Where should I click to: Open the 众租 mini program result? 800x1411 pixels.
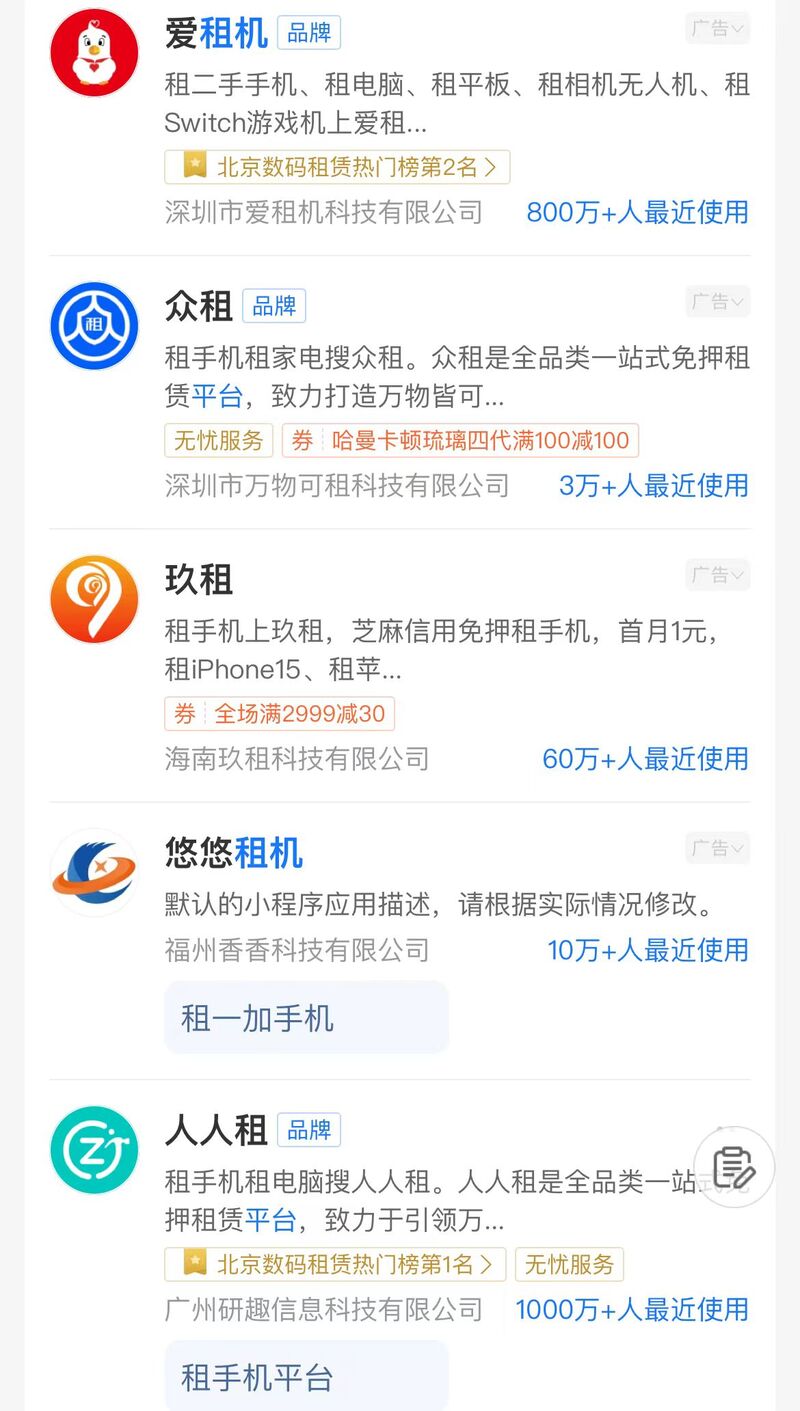coord(199,306)
